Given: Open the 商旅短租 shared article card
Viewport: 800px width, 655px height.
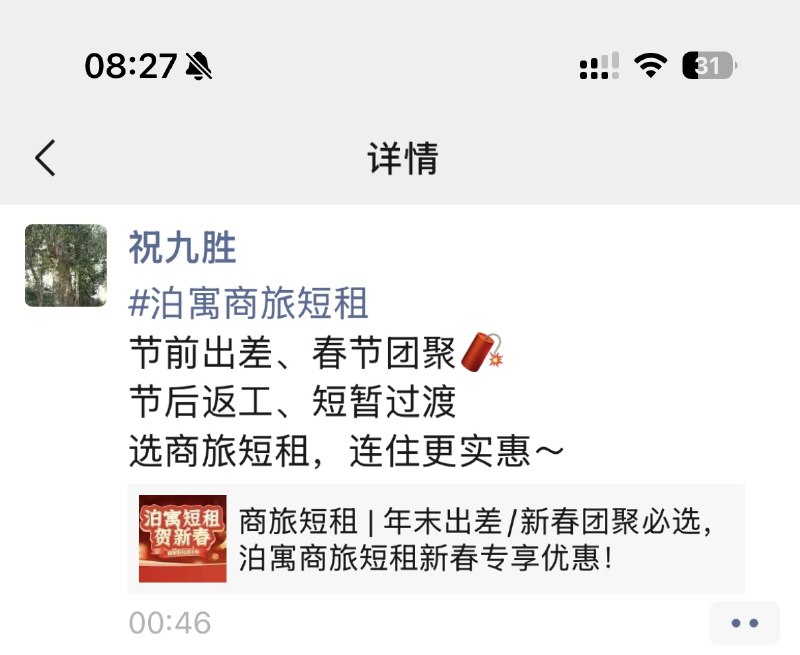Looking at the screenshot, I should [436, 539].
